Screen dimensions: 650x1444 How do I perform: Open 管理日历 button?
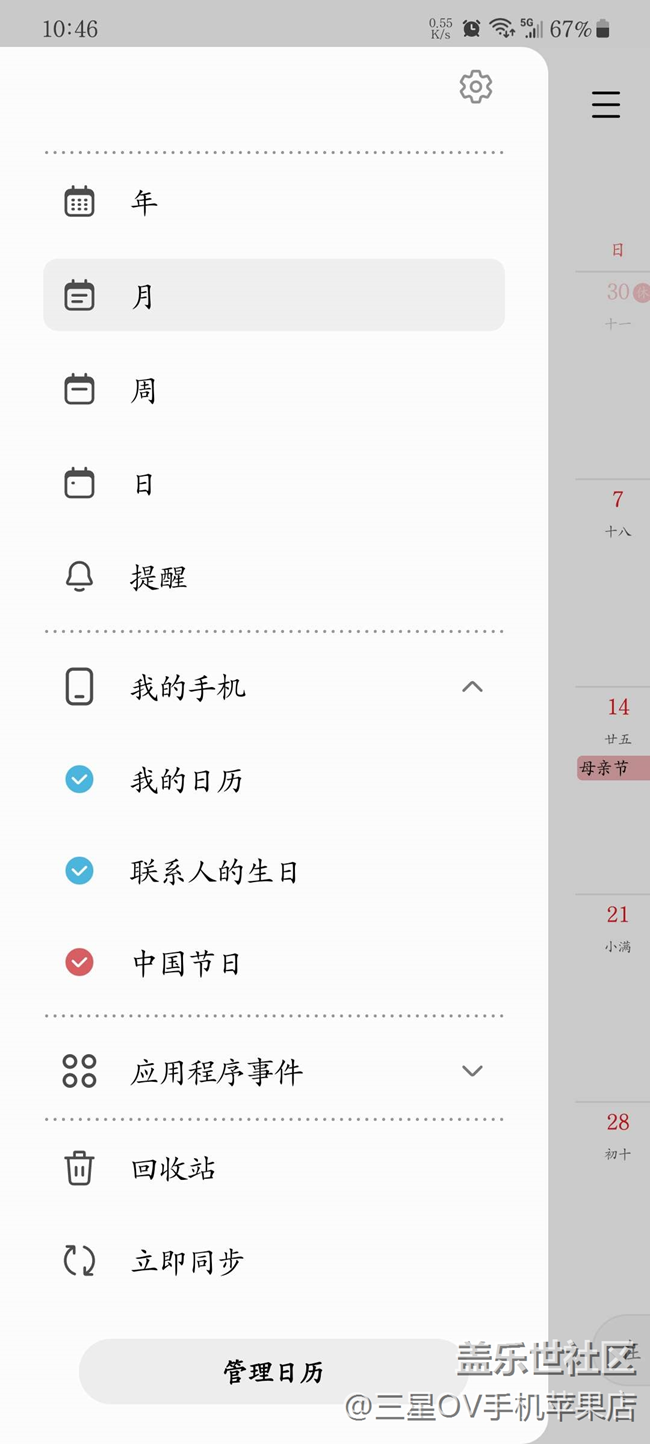point(272,1372)
